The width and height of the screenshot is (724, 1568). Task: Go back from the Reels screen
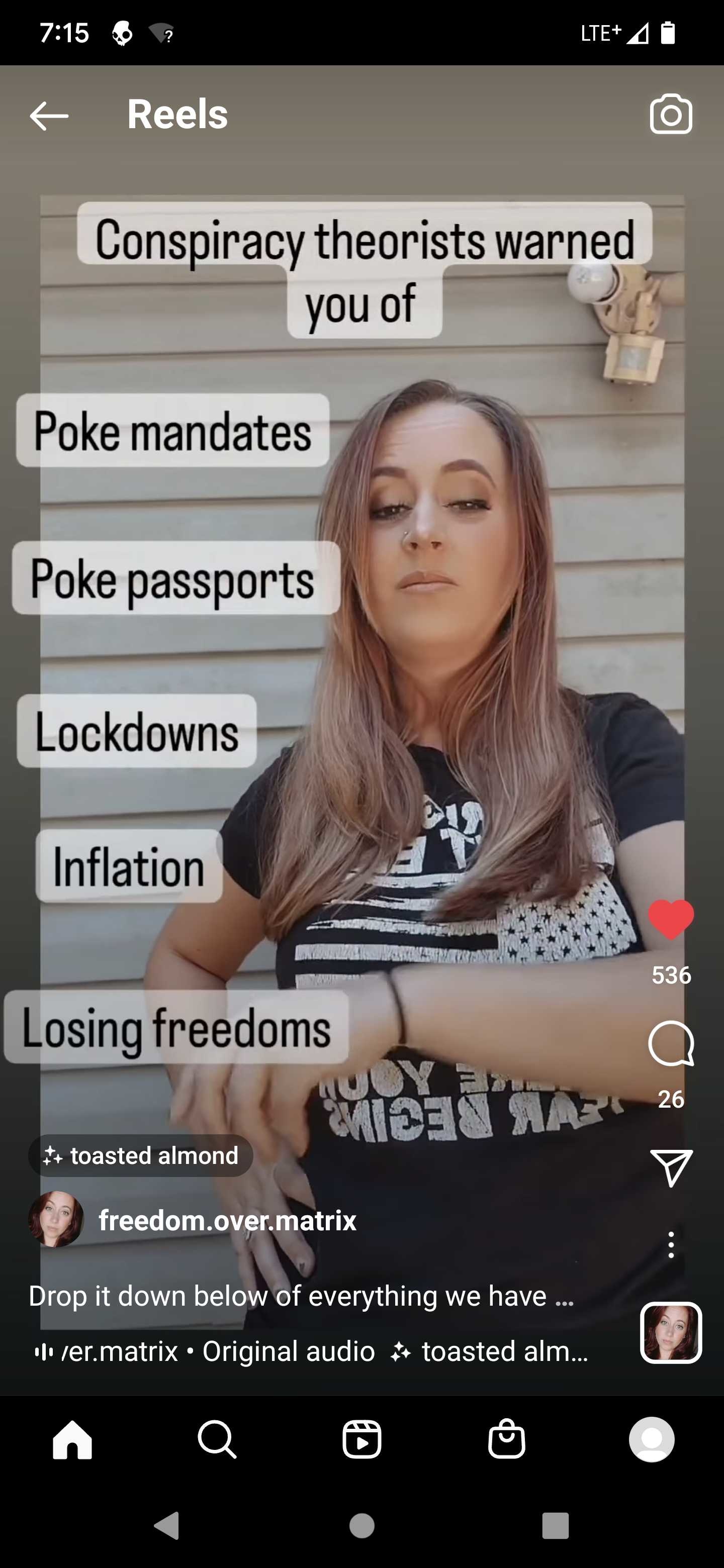pyautogui.click(x=49, y=116)
